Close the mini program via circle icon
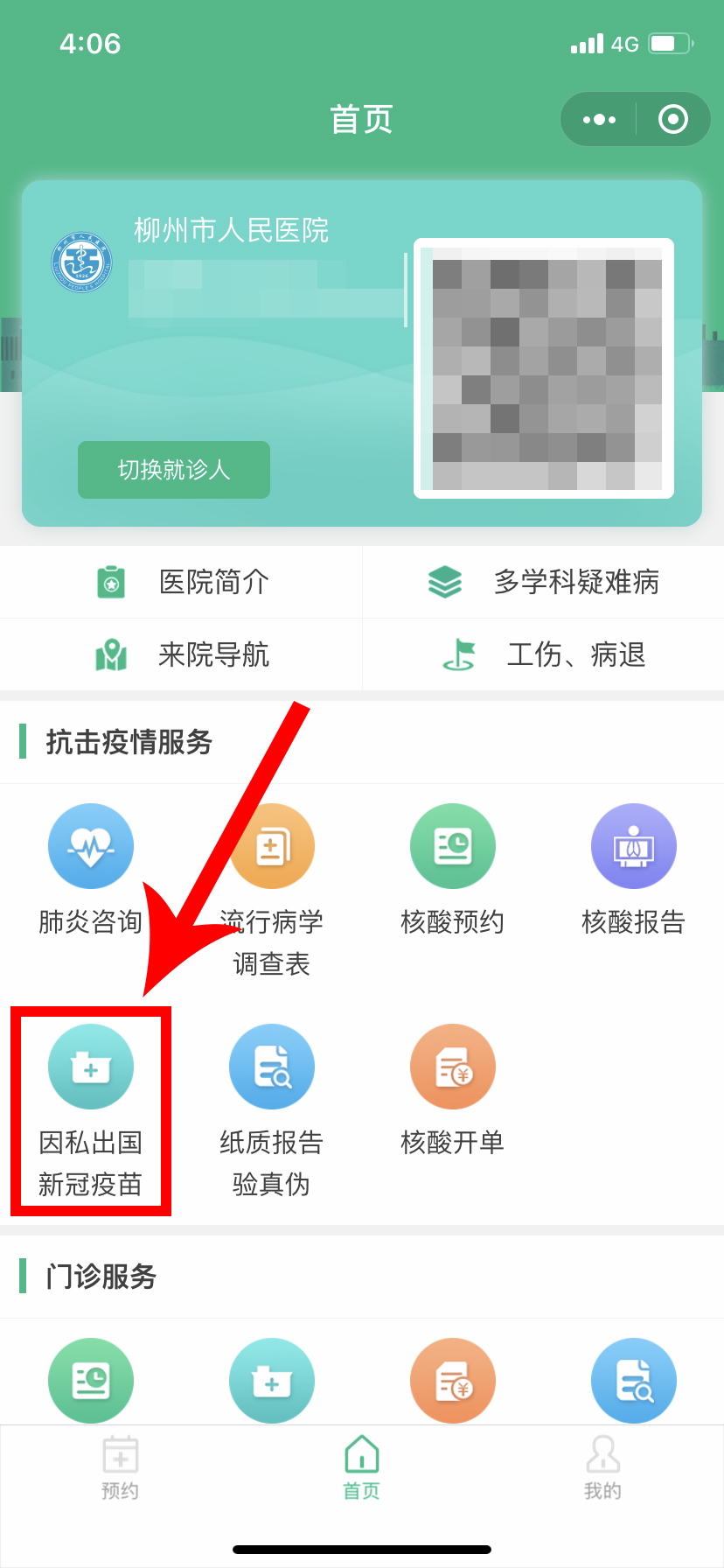 [672, 119]
